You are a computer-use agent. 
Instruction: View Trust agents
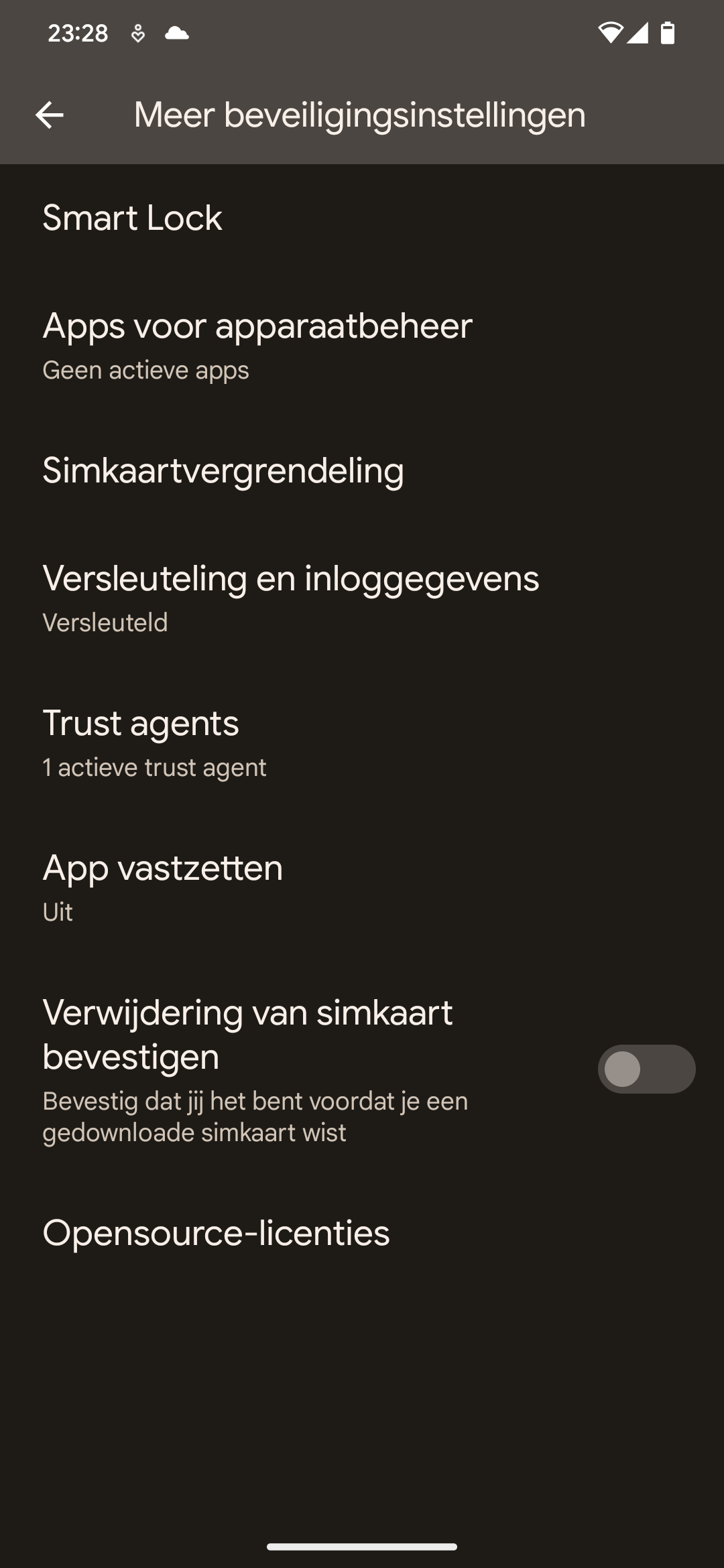coord(362,742)
